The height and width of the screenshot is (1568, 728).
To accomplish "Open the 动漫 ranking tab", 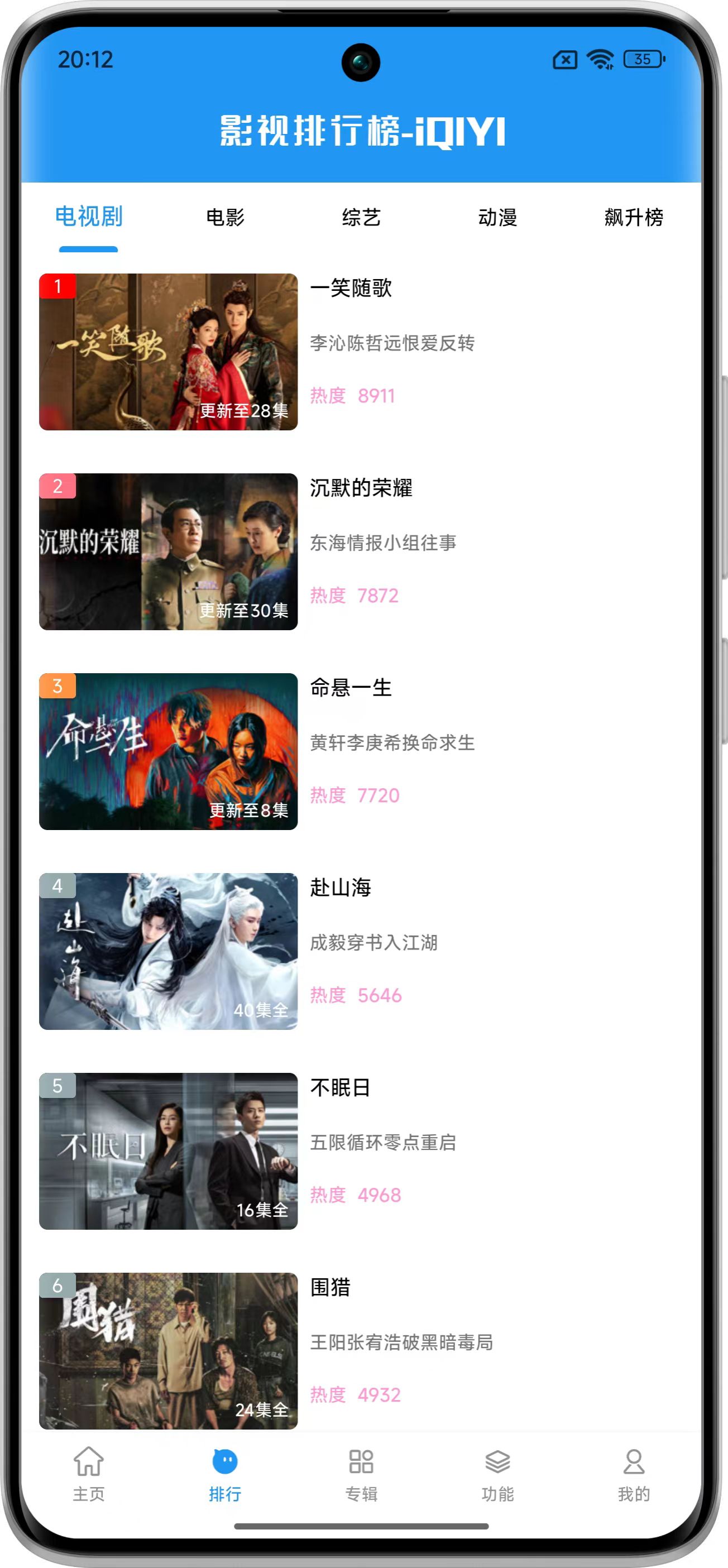I will 497,217.
